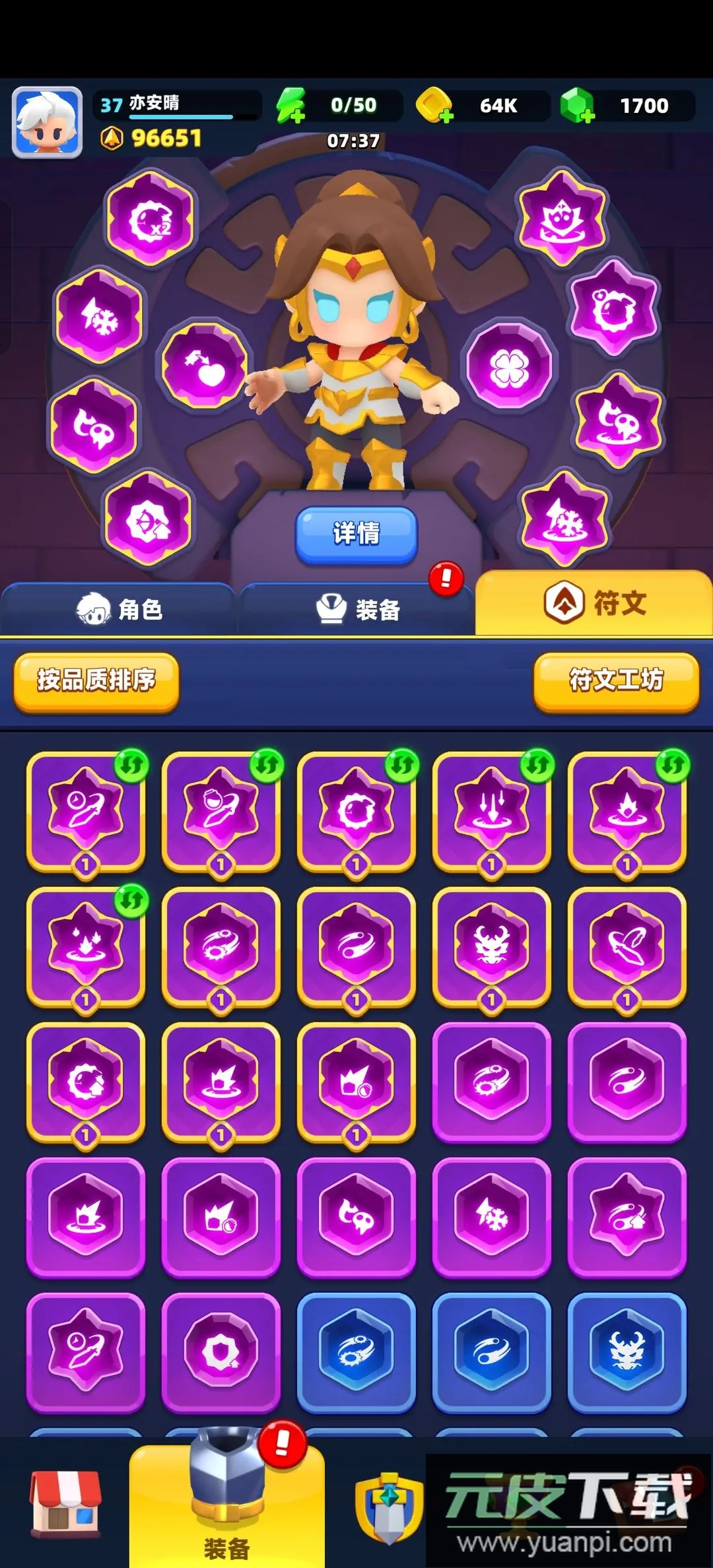Select the 符文 tab
This screenshot has height=1568, width=713.
(x=594, y=603)
